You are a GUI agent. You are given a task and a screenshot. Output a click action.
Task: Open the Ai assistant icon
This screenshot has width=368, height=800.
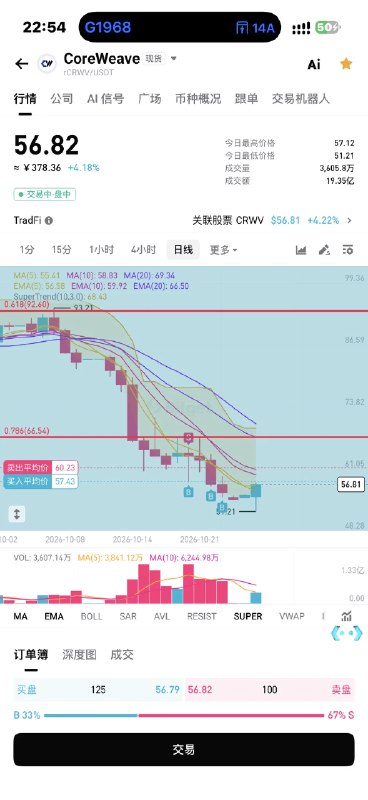point(314,64)
